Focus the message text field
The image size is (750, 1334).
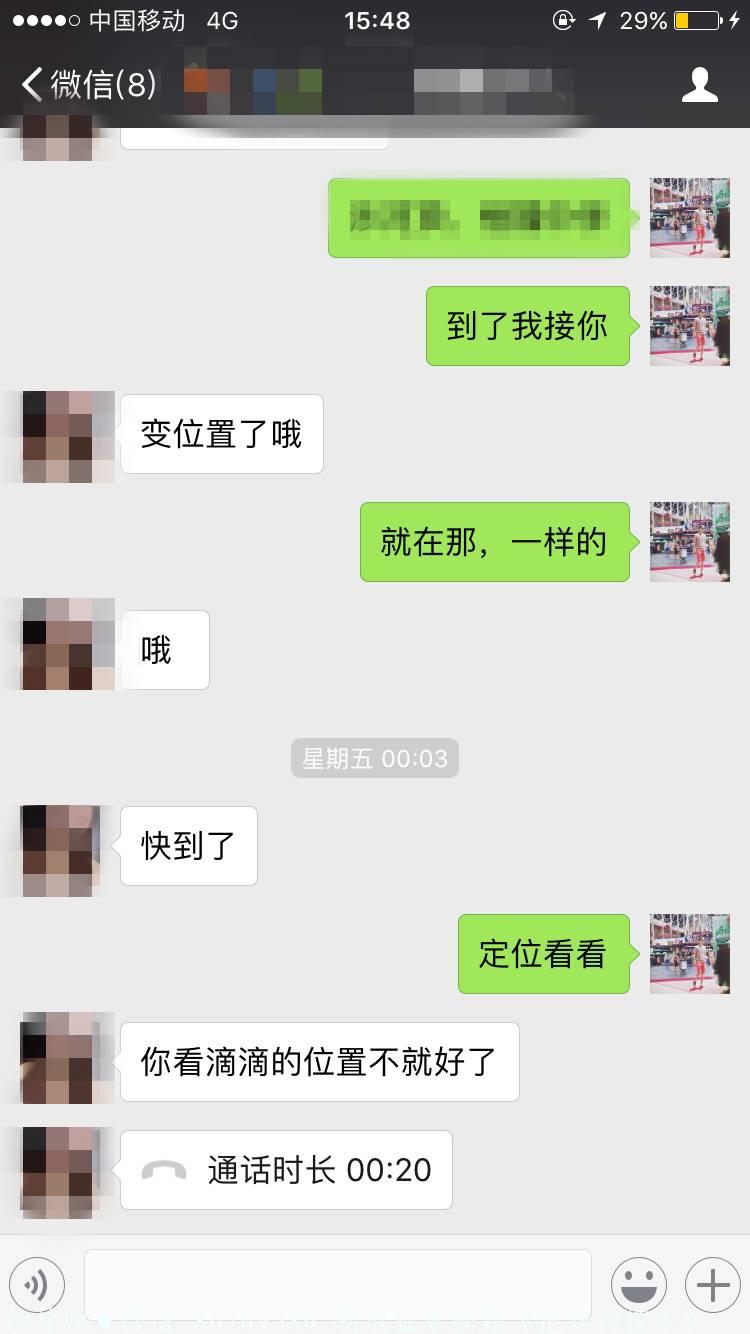point(337,1284)
